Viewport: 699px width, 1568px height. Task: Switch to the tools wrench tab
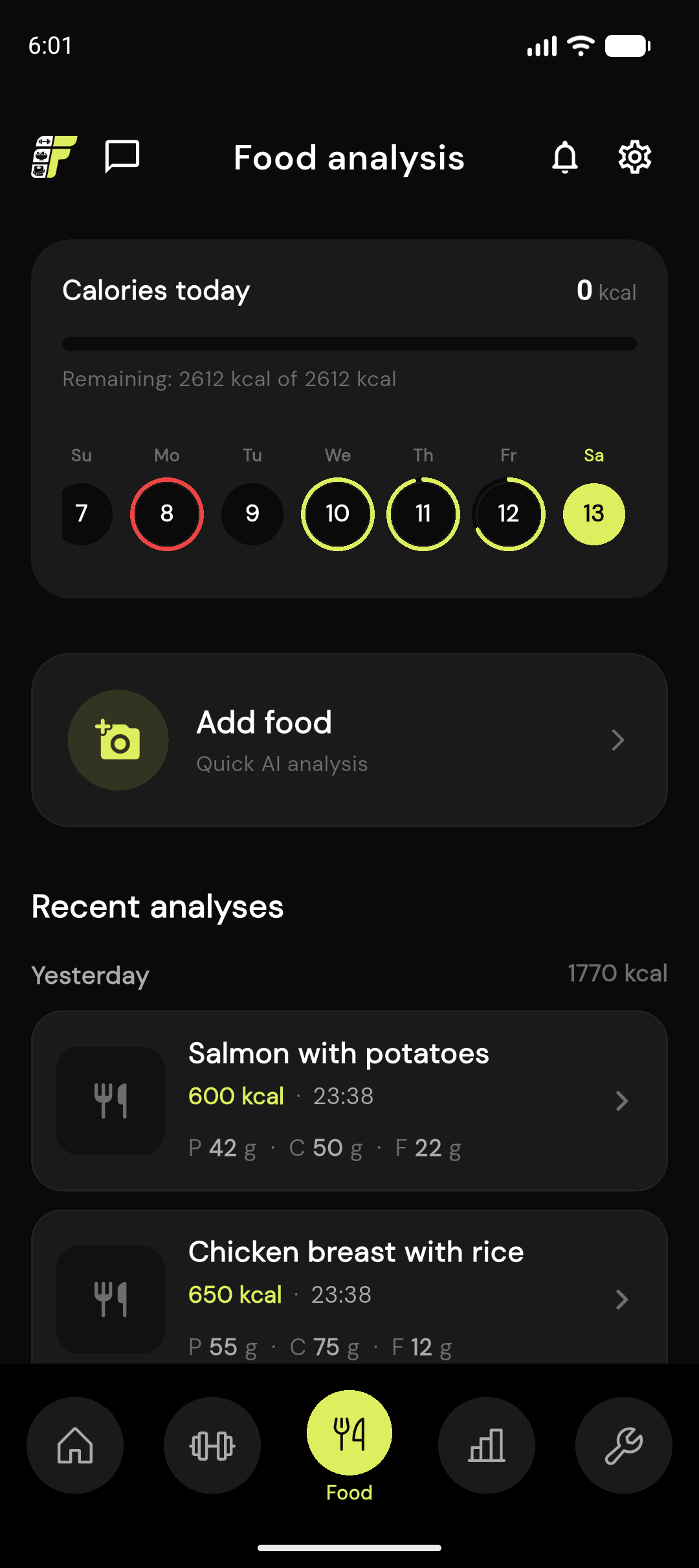pos(624,1445)
